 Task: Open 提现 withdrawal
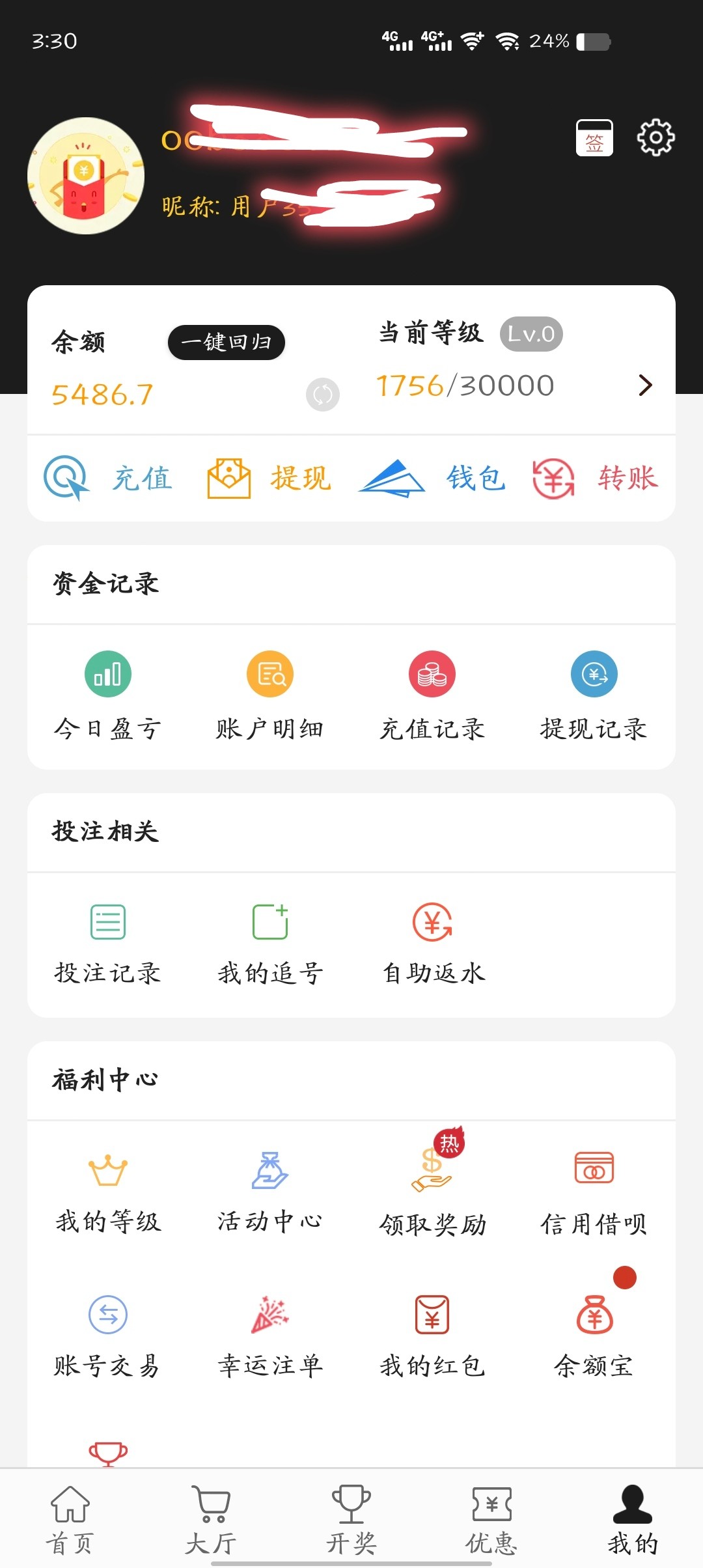coord(269,479)
